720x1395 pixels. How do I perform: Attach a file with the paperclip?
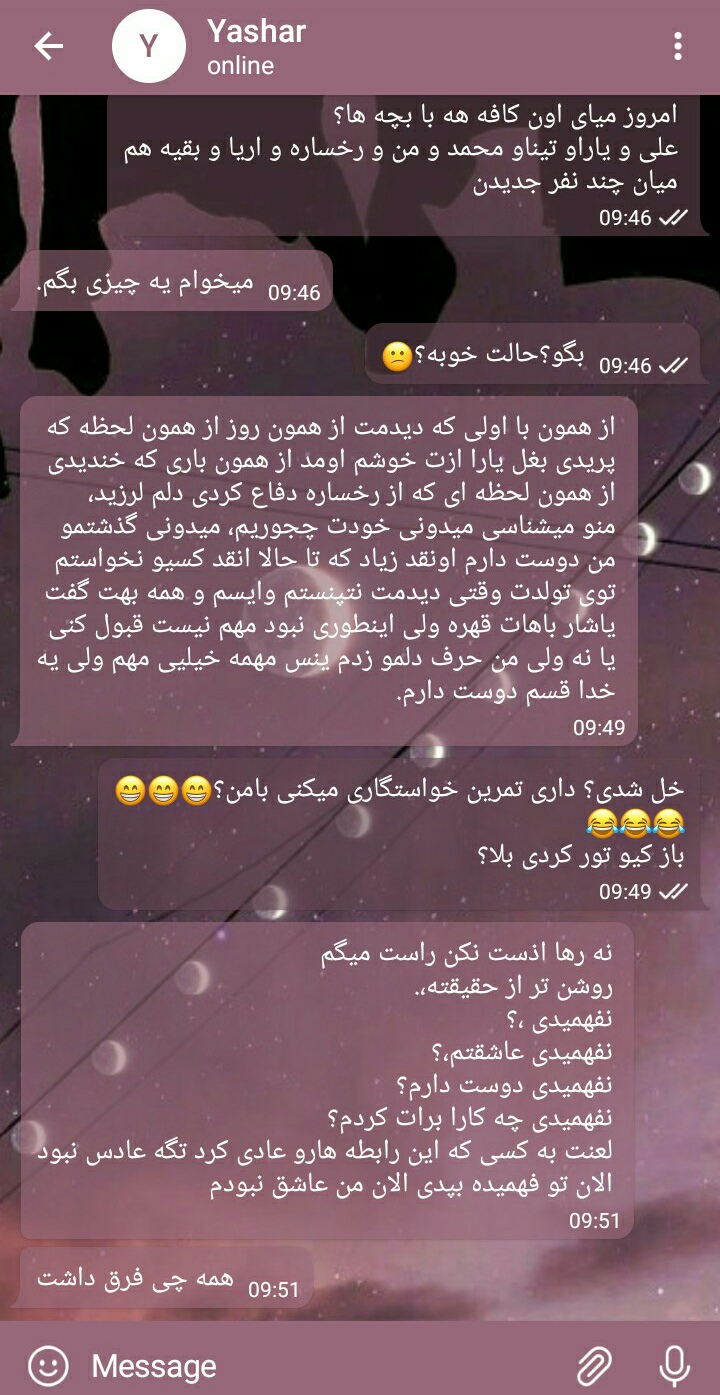(595, 1364)
